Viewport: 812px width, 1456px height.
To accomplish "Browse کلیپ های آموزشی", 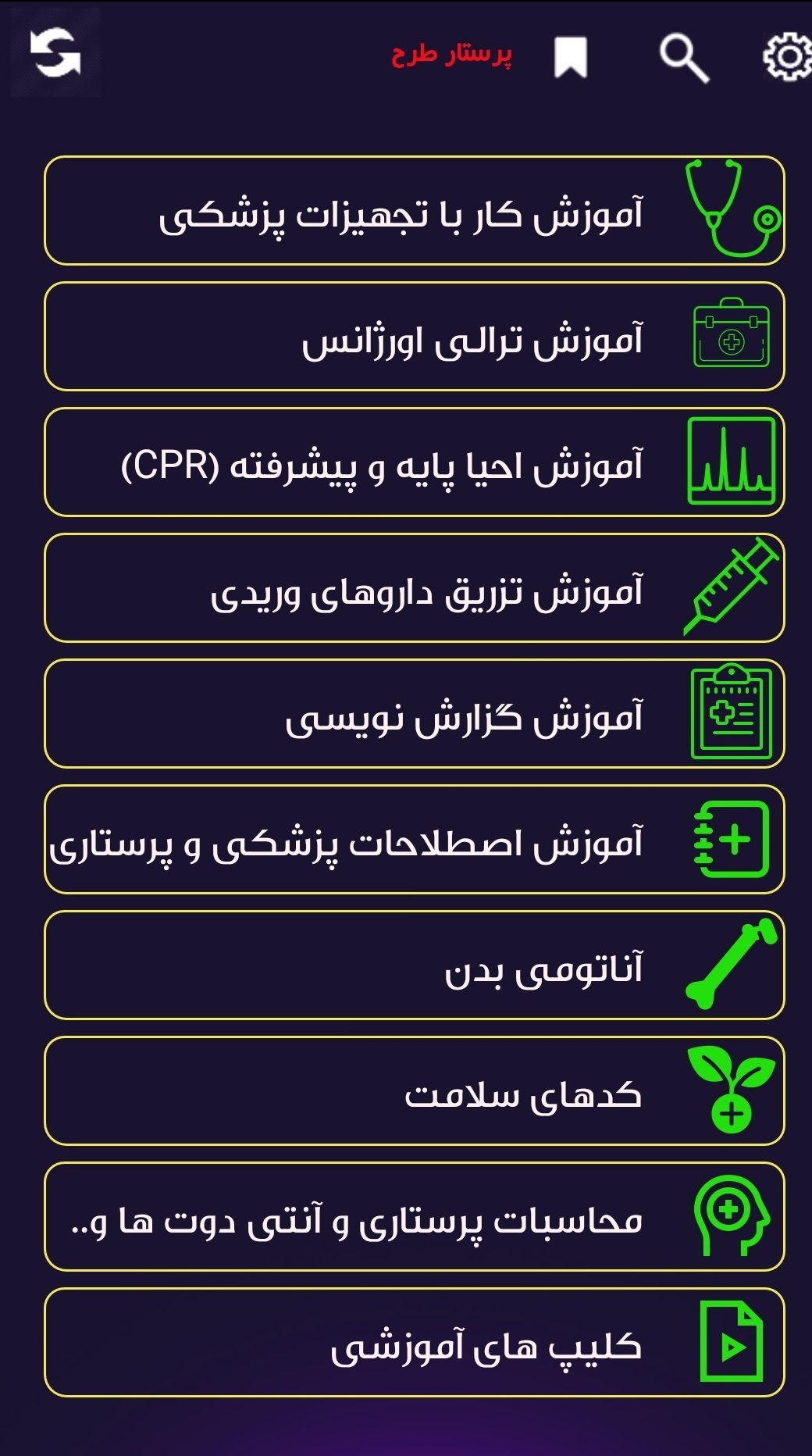I will tap(414, 1343).
